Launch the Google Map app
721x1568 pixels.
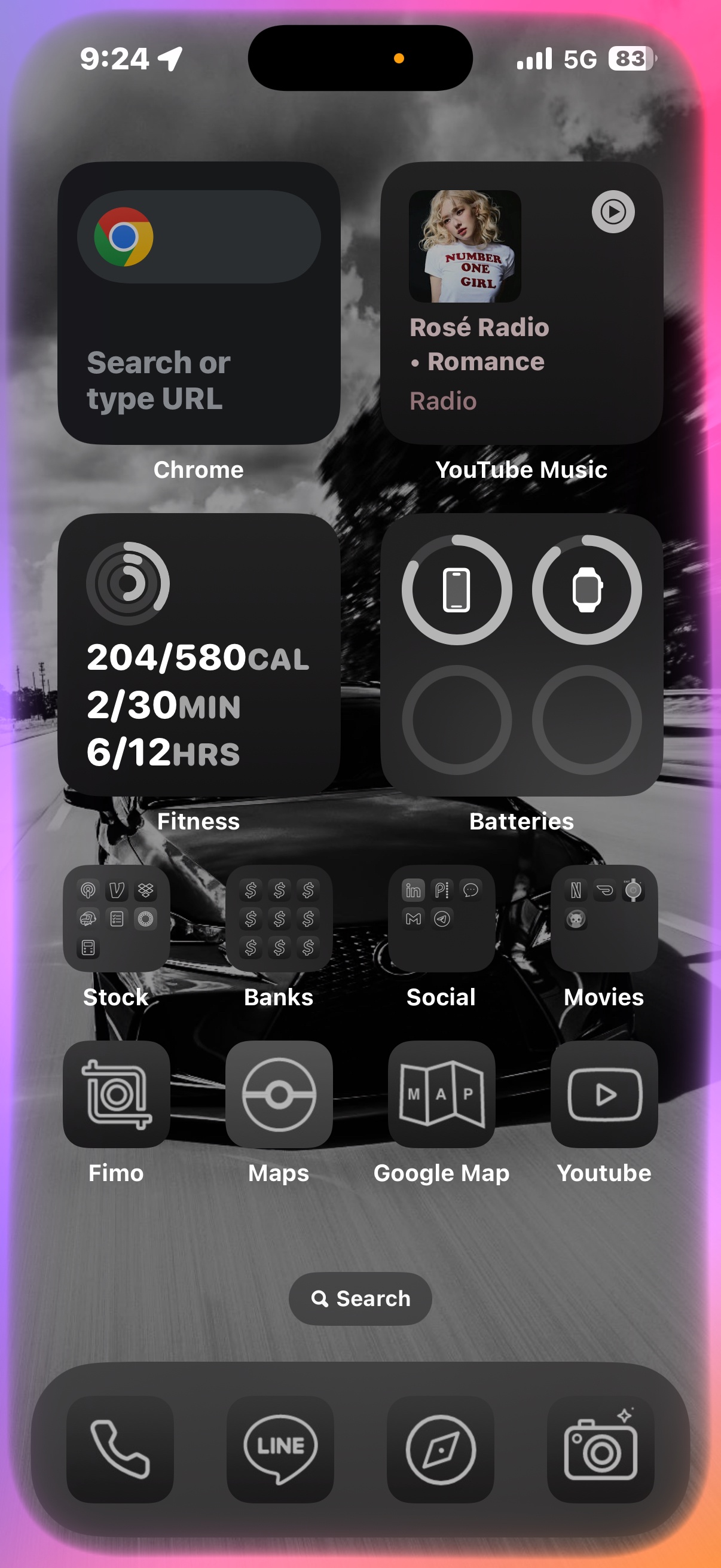coord(441,1094)
